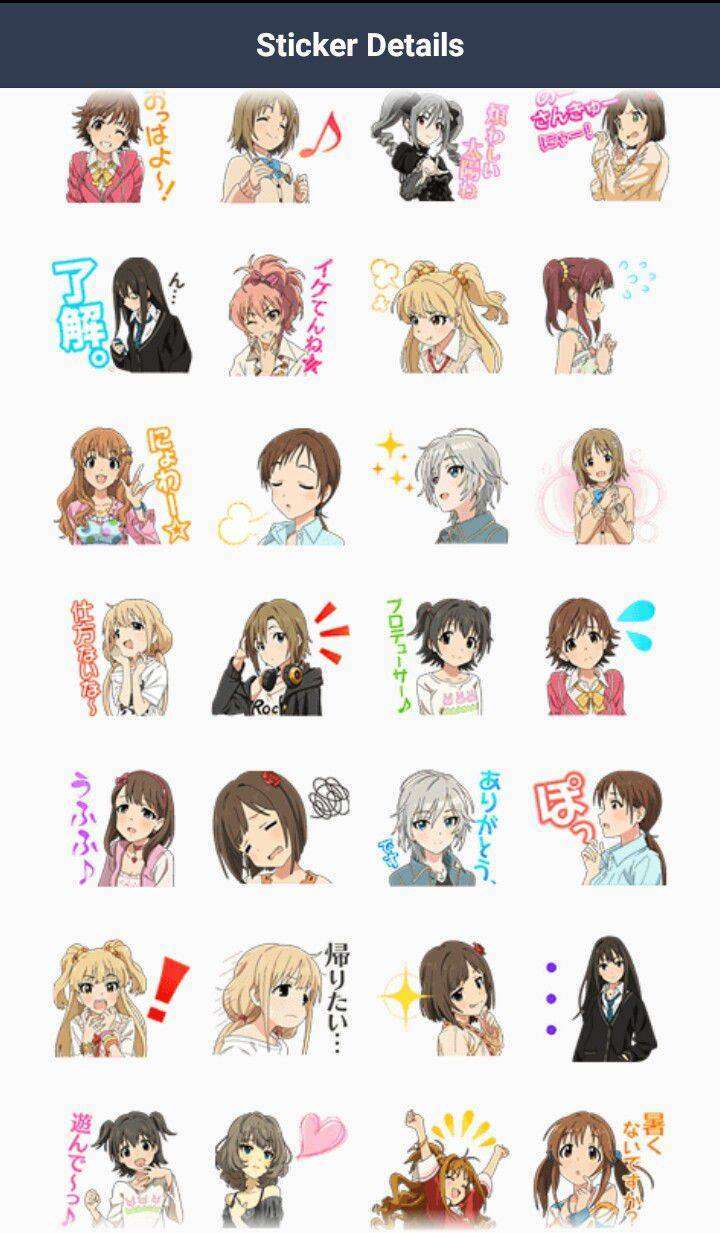
Task: Open the blue ありがとう sticker
Action: point(439,827)
